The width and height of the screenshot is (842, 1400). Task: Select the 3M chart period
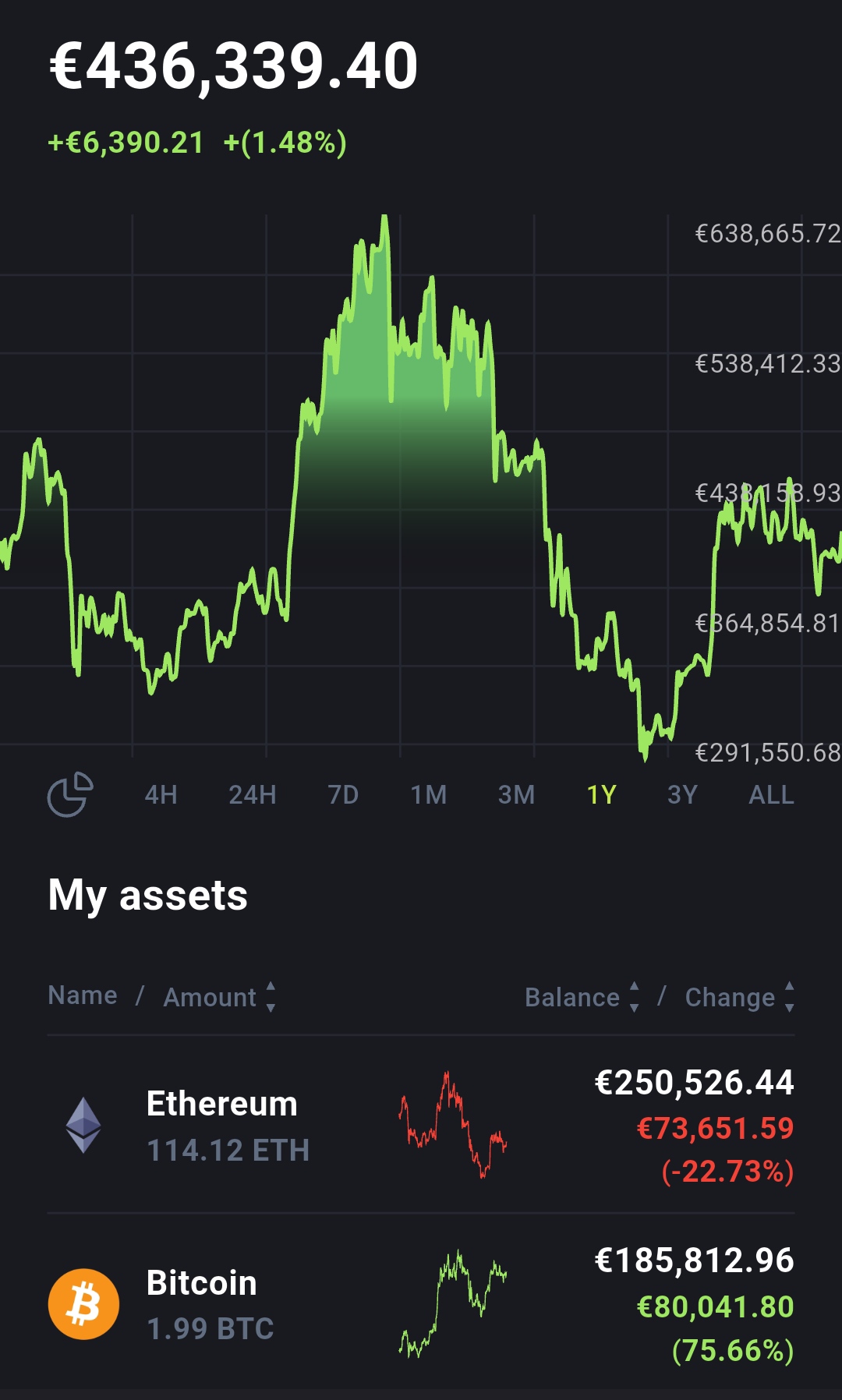[x=517, y=795]
